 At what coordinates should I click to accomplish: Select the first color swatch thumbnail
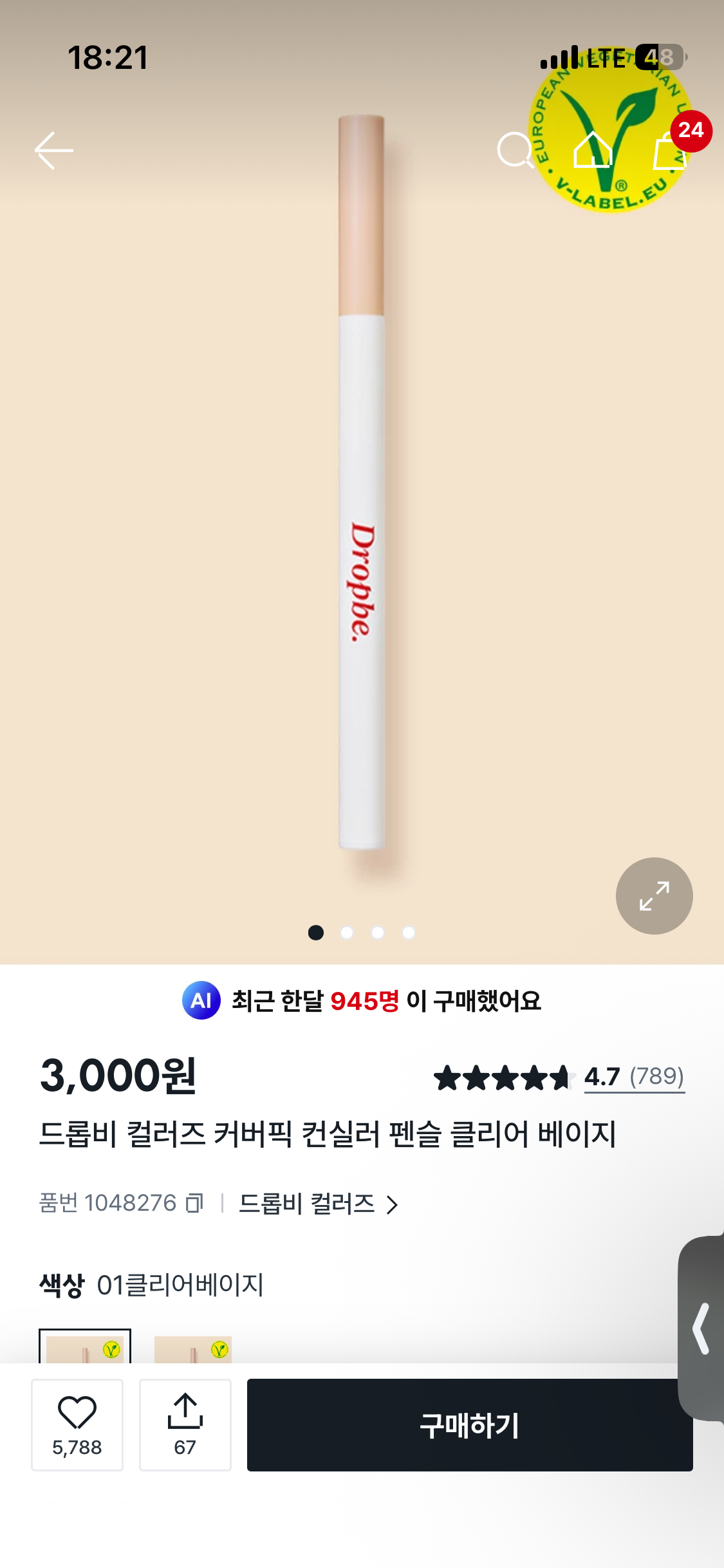click(x=85, y=1346)
